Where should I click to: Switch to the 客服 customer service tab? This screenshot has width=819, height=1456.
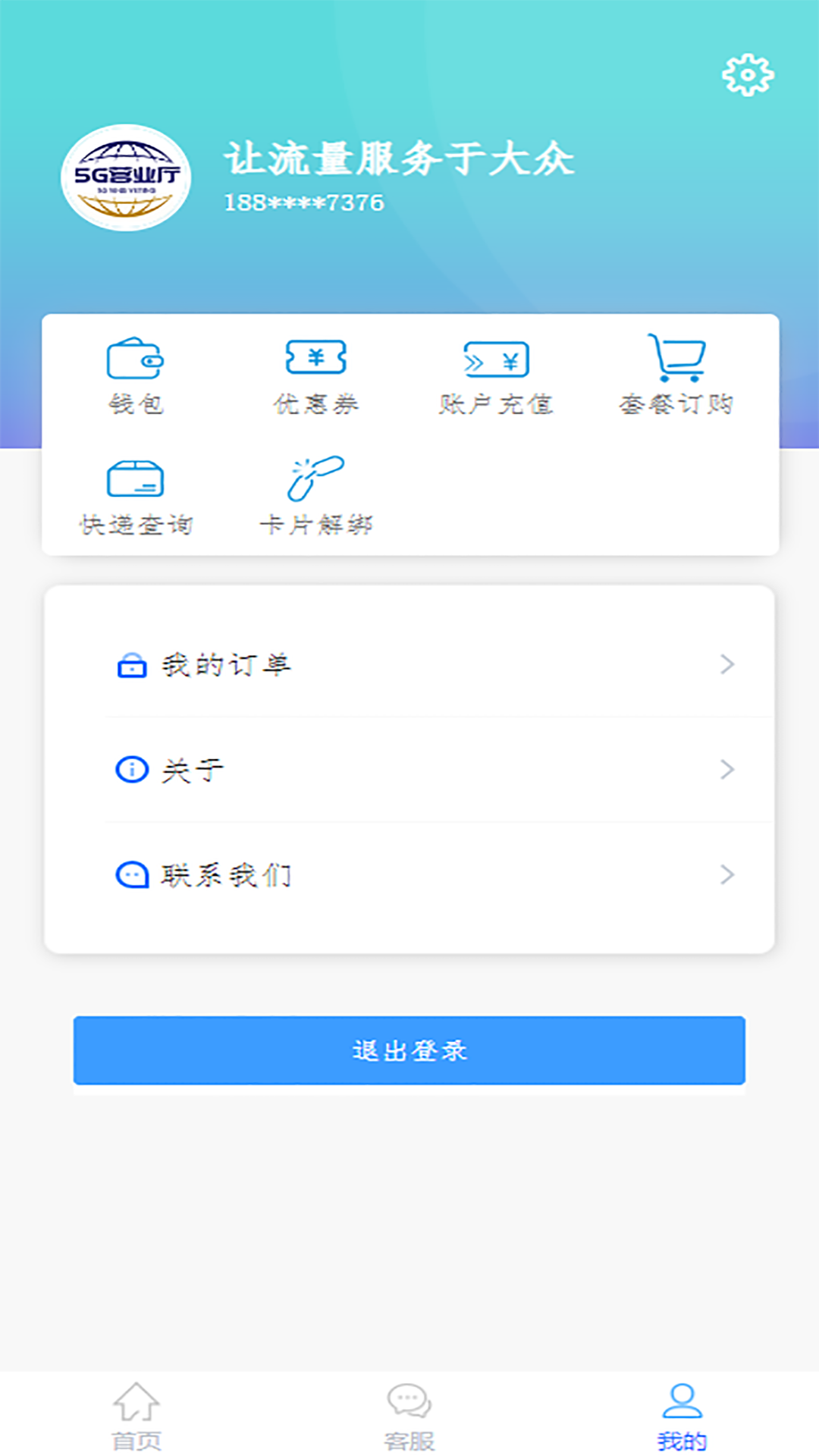click(x=409, y=1415)
